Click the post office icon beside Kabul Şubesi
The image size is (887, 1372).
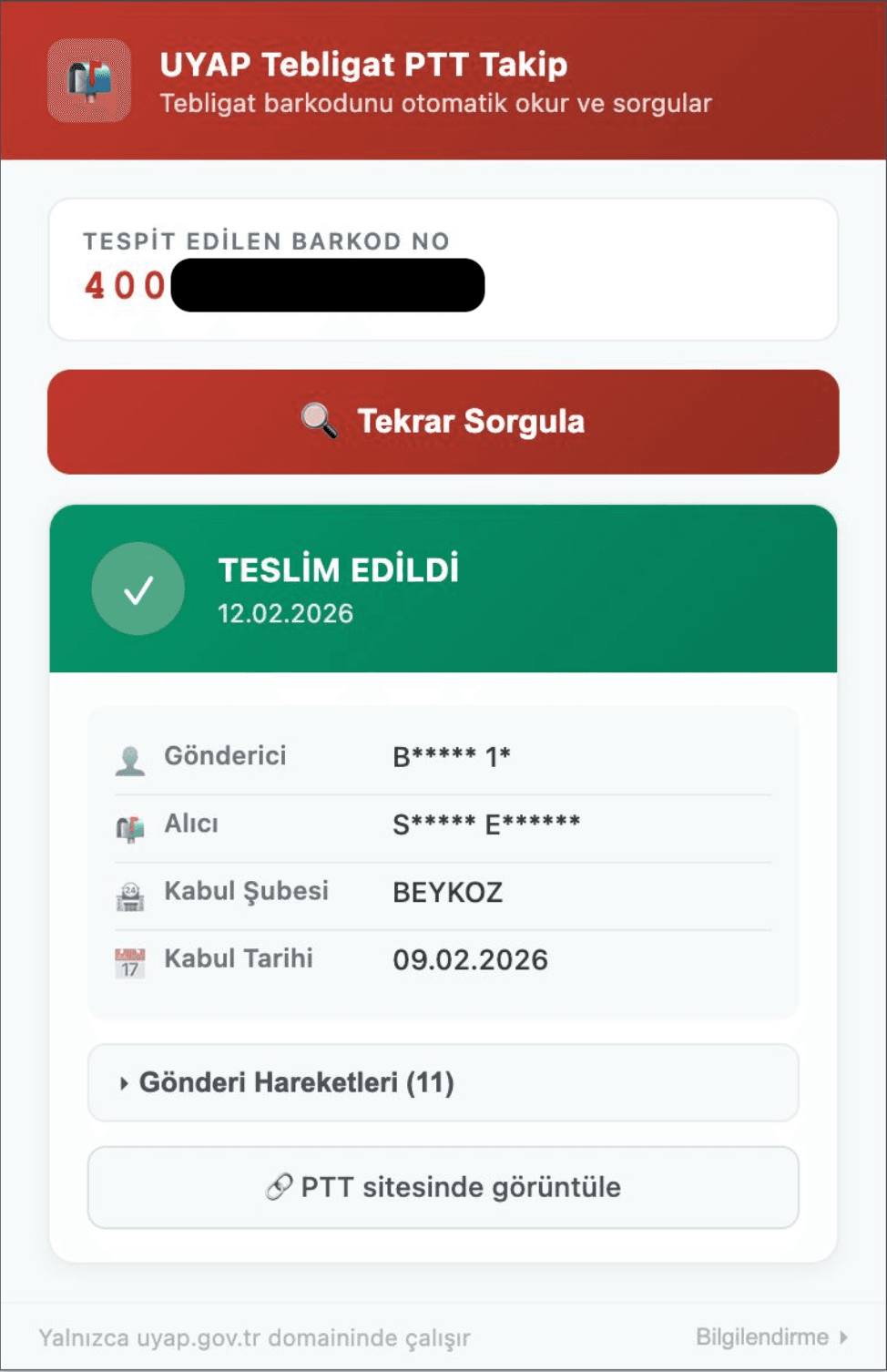(131, 894)
